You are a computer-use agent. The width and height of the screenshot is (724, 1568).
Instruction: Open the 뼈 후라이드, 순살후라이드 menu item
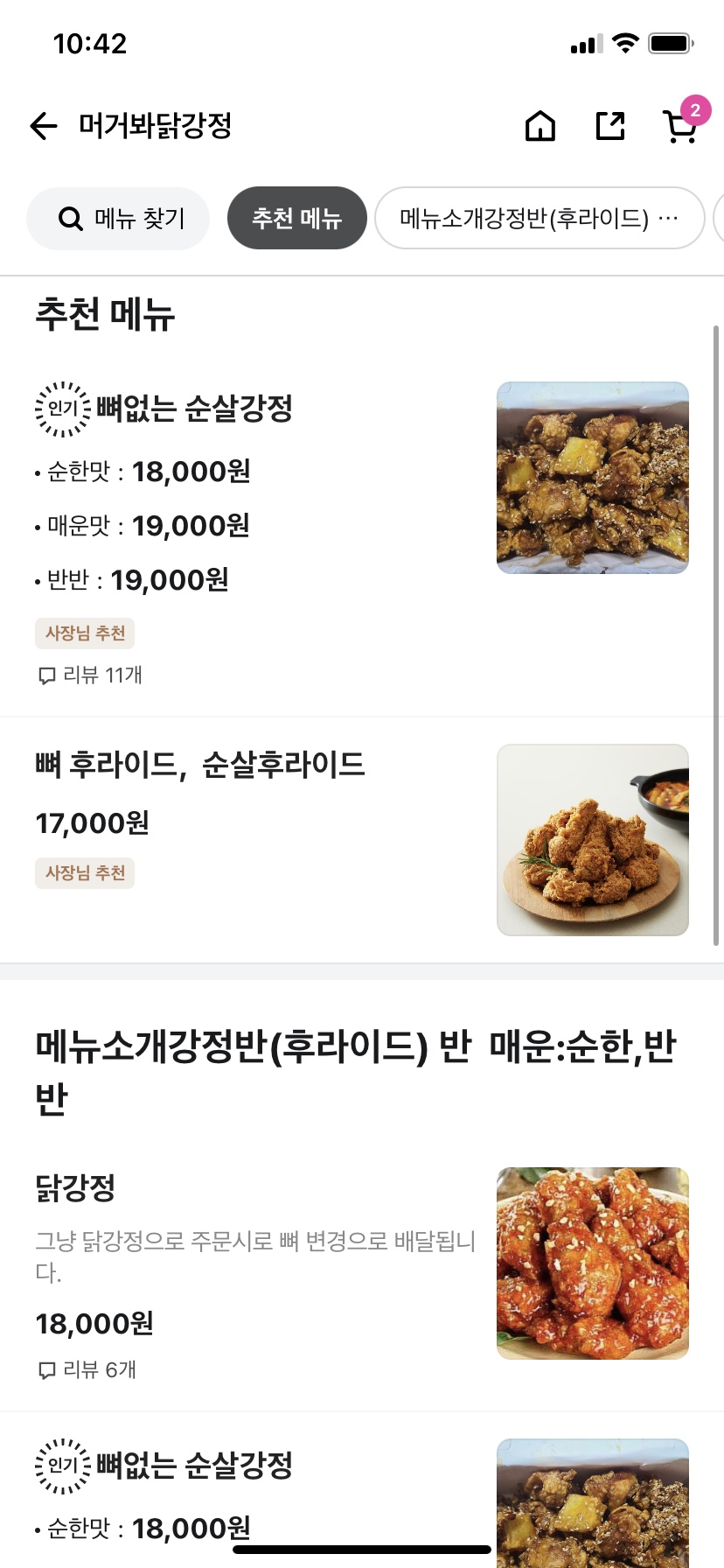pyautogui.click(x=199, y=765)
